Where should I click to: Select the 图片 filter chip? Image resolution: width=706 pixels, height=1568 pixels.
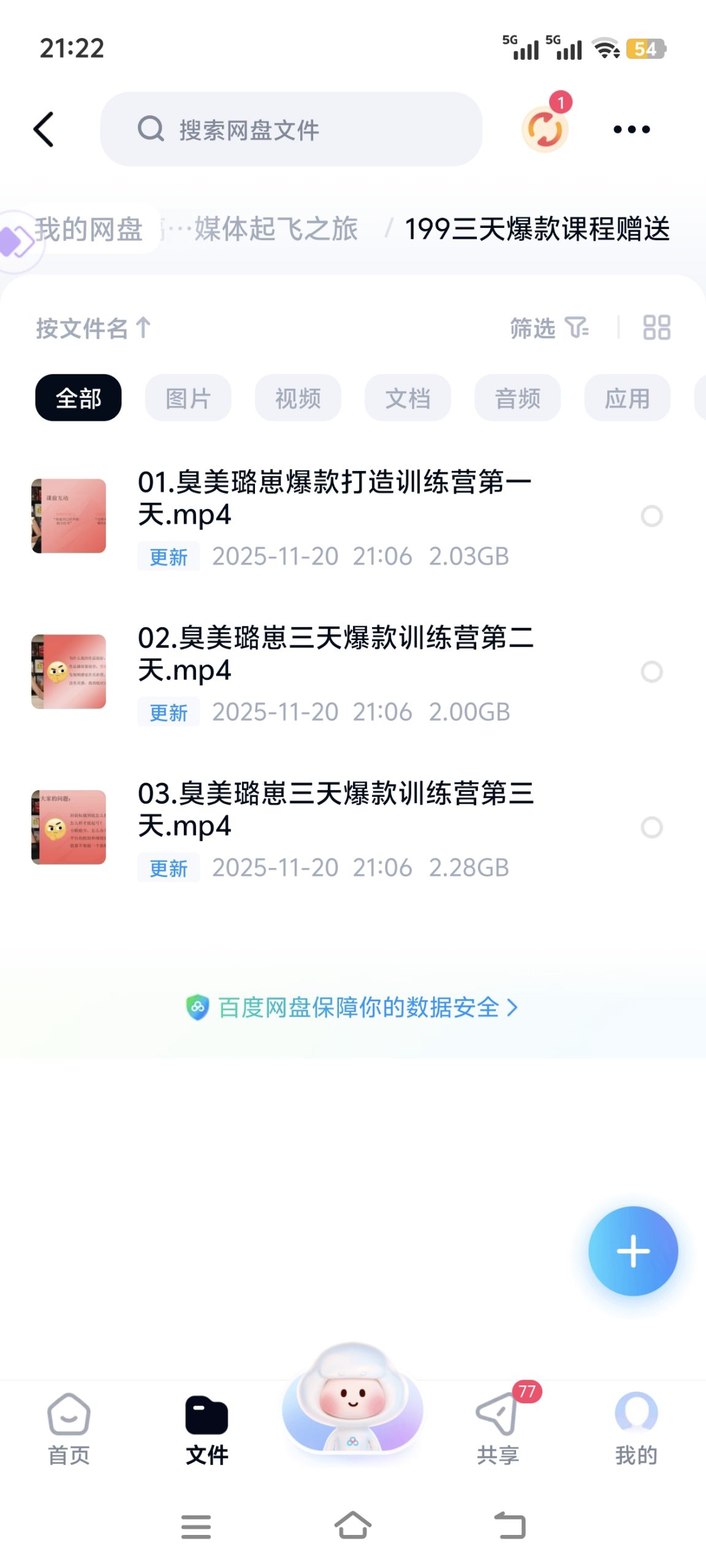tap(188, 398)
